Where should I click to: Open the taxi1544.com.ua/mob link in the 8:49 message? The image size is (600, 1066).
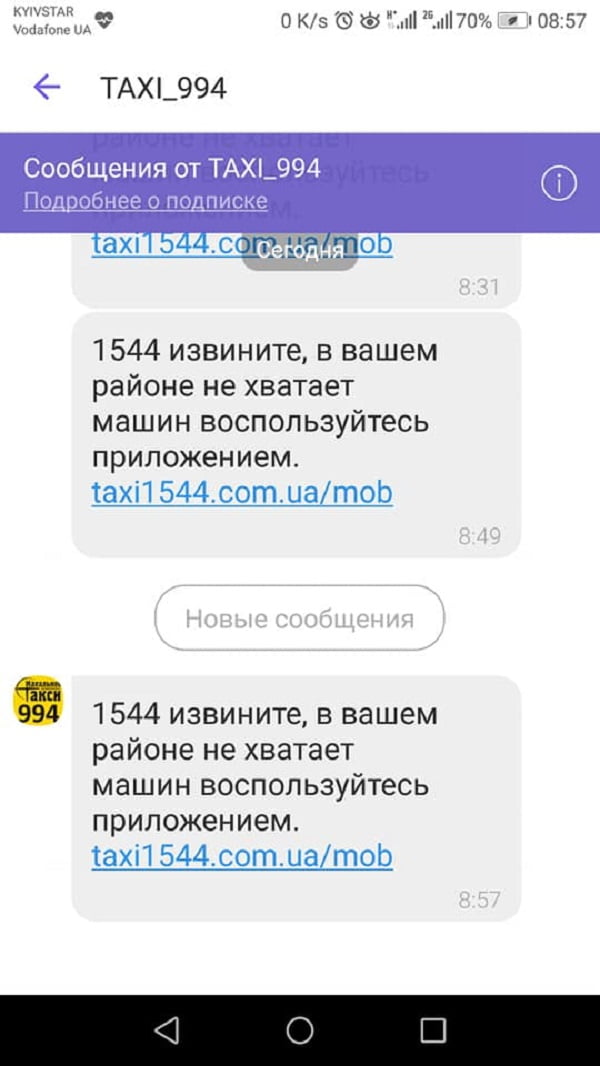tap(241, 493)
